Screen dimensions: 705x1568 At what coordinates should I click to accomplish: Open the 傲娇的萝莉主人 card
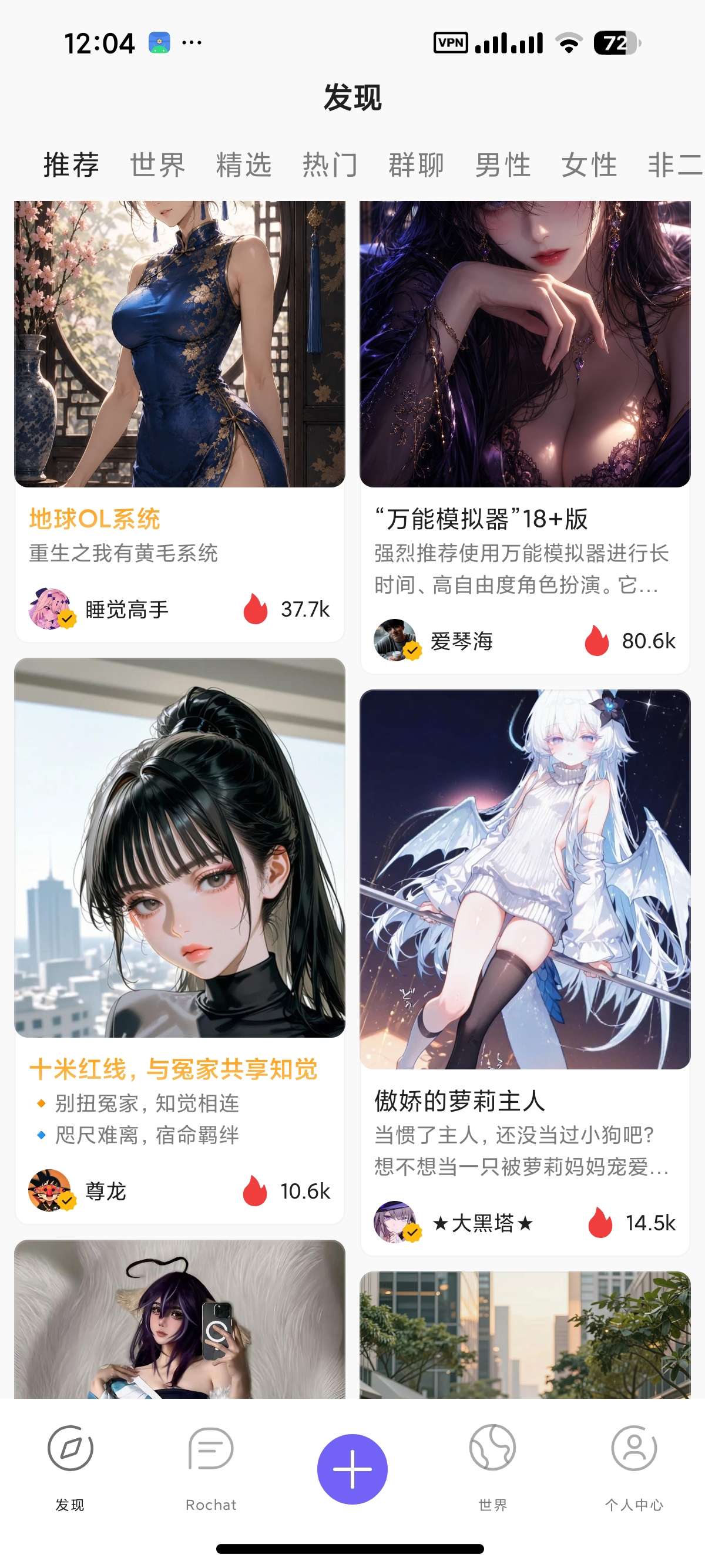[x=525, y=972]
